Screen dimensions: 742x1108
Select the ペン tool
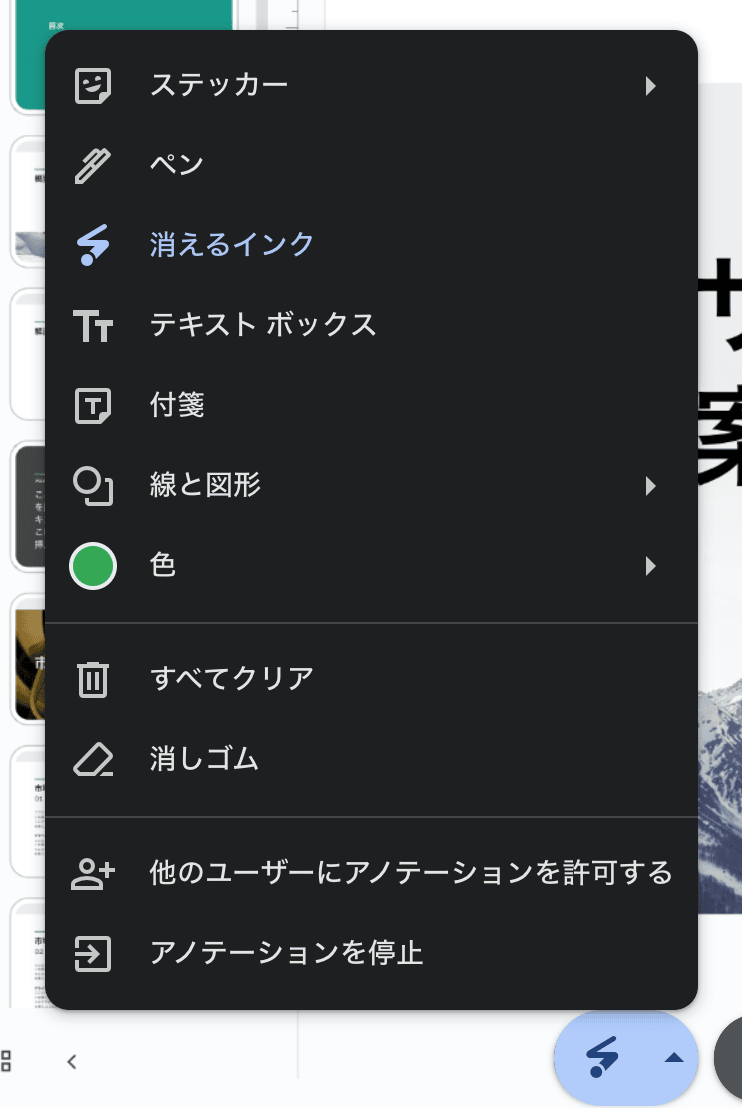pos(370,165)
